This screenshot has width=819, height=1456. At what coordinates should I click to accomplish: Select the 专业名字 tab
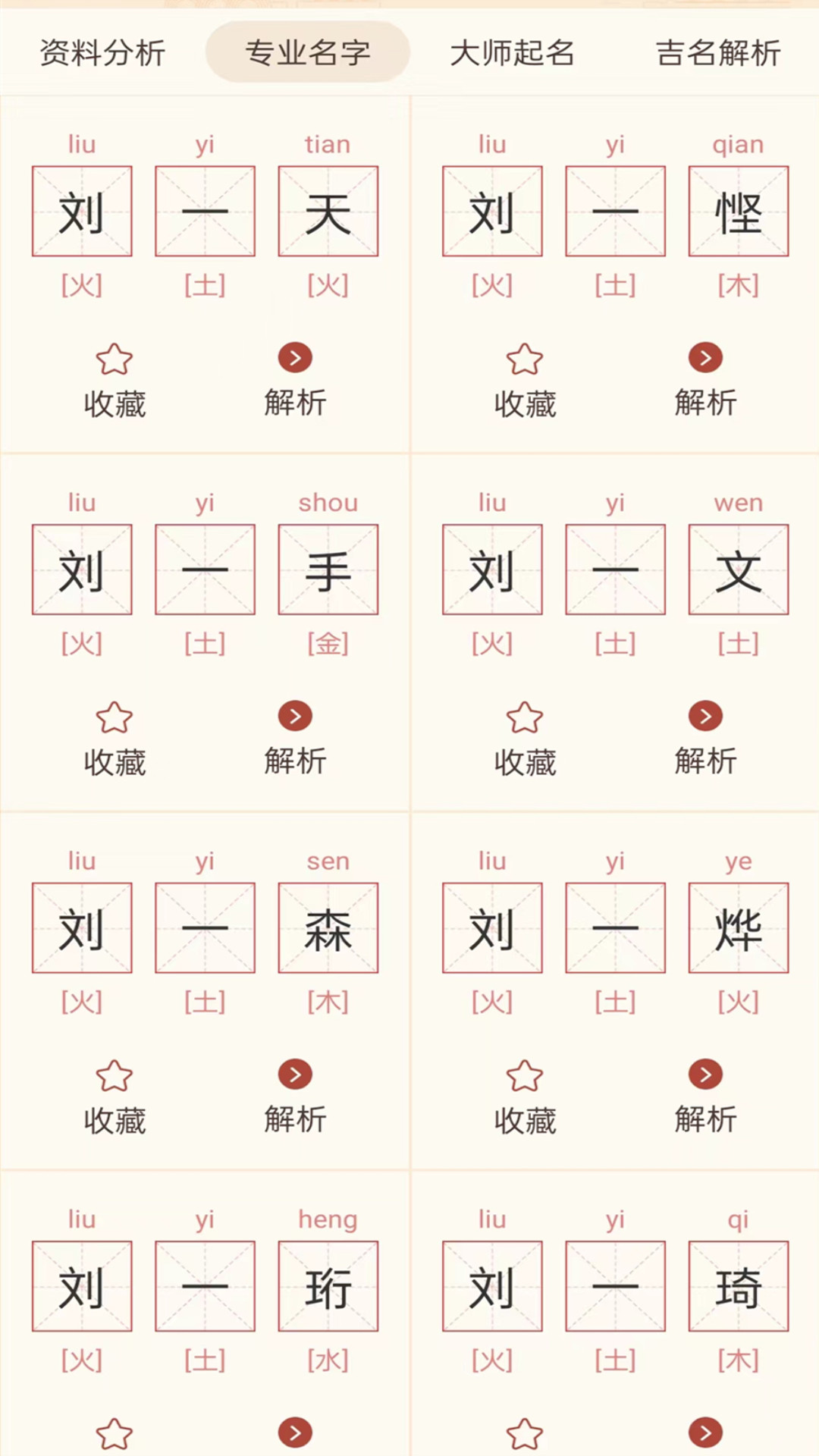[x=308, y=52]
